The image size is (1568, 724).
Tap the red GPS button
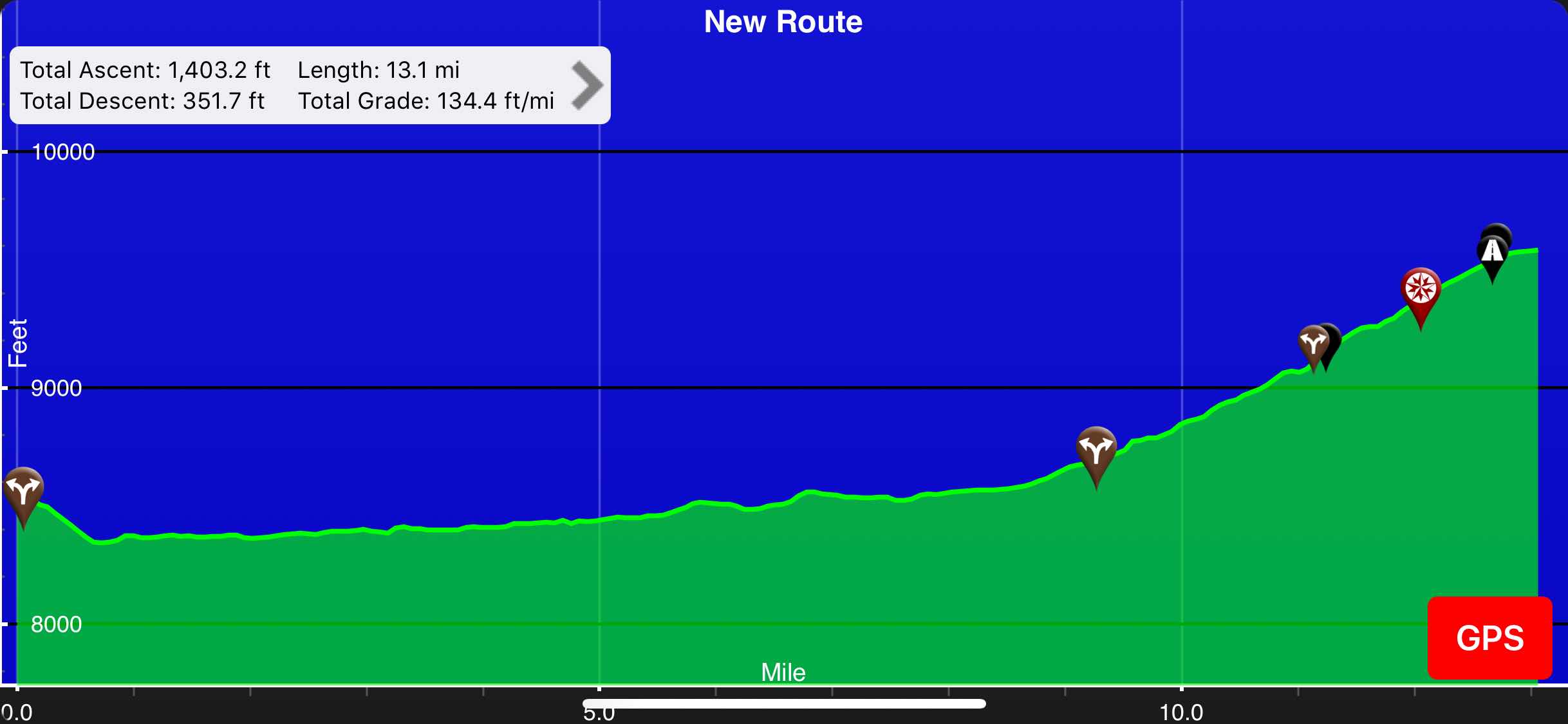1489,638
